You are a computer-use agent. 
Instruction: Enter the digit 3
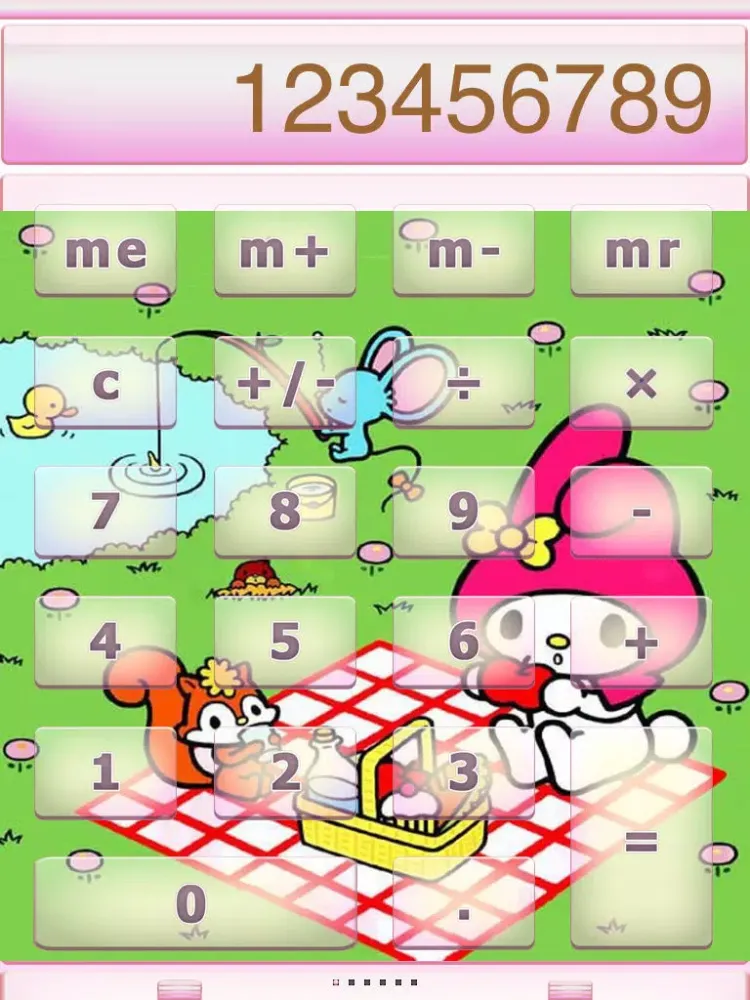coord(463,772)
